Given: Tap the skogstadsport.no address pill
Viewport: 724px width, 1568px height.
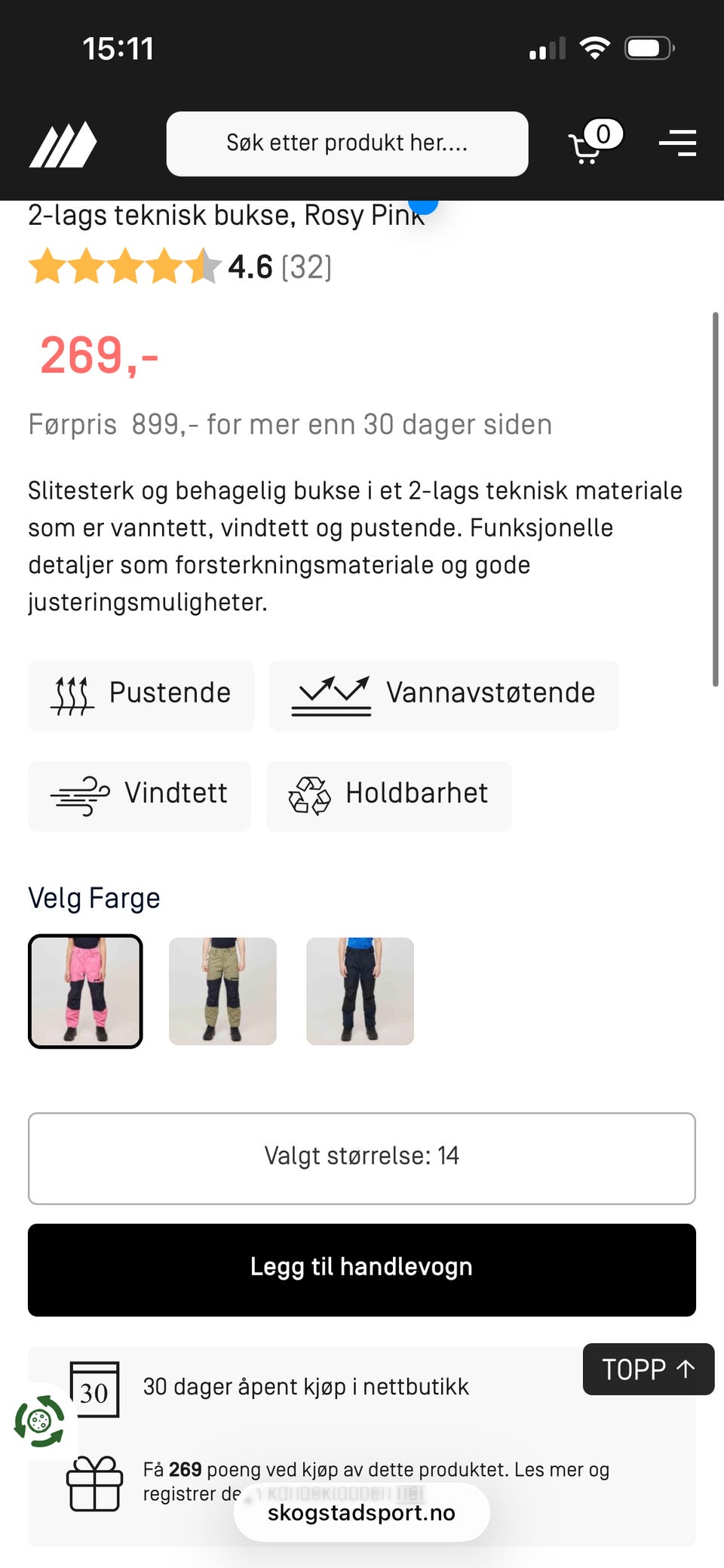Looking at the screenshot, I should point(362,1512).
